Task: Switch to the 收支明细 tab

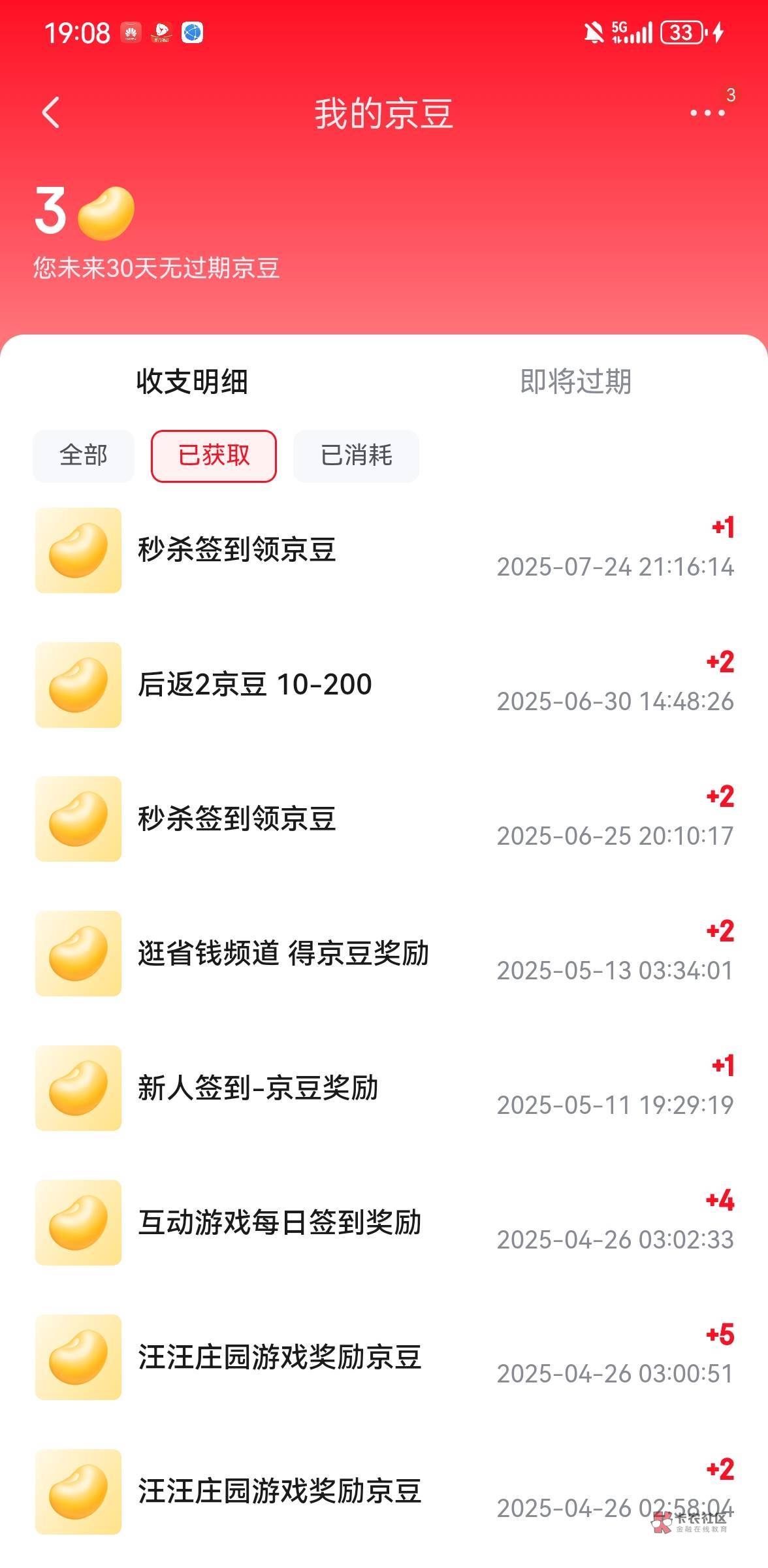Action: tap(192, 382)
